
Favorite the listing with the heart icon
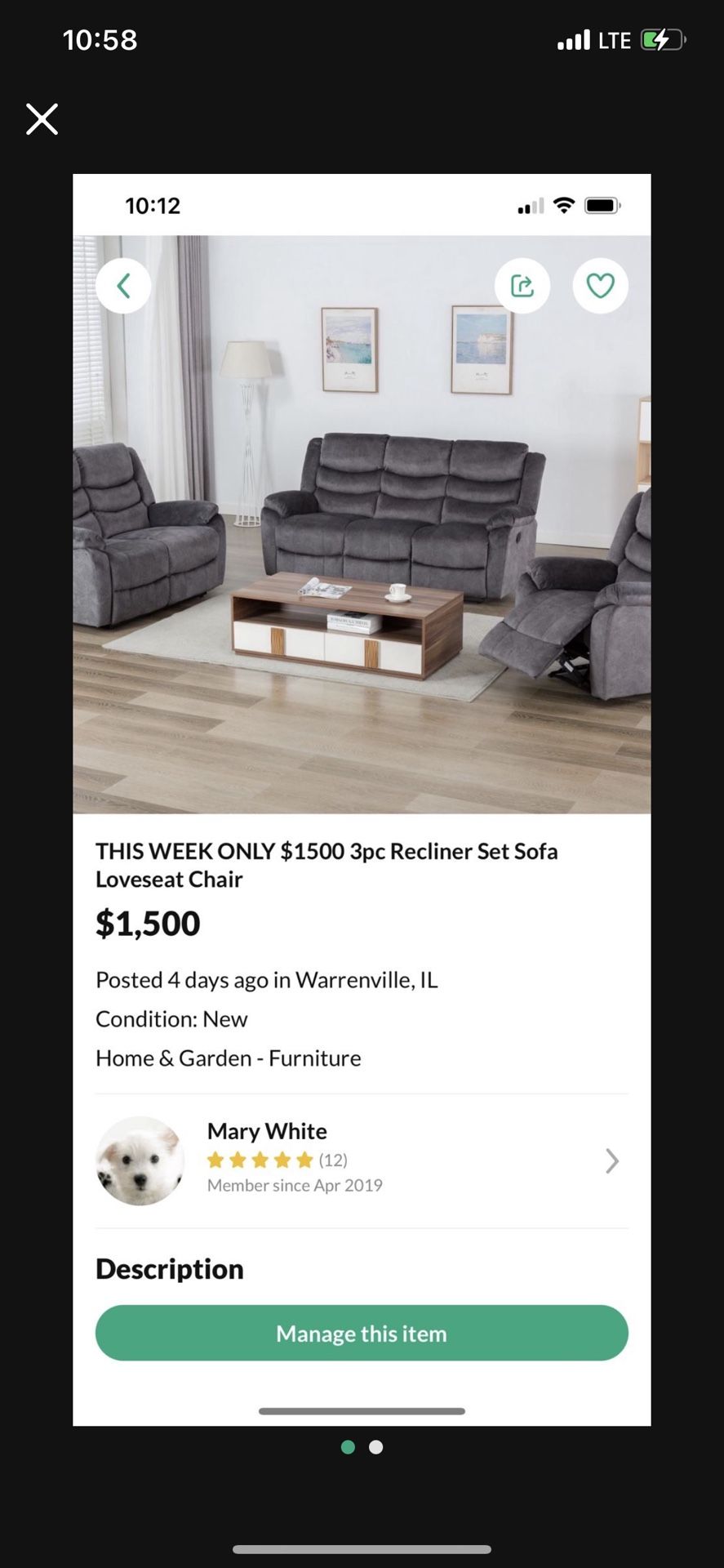pyautogui.click(x=601, y=286)
